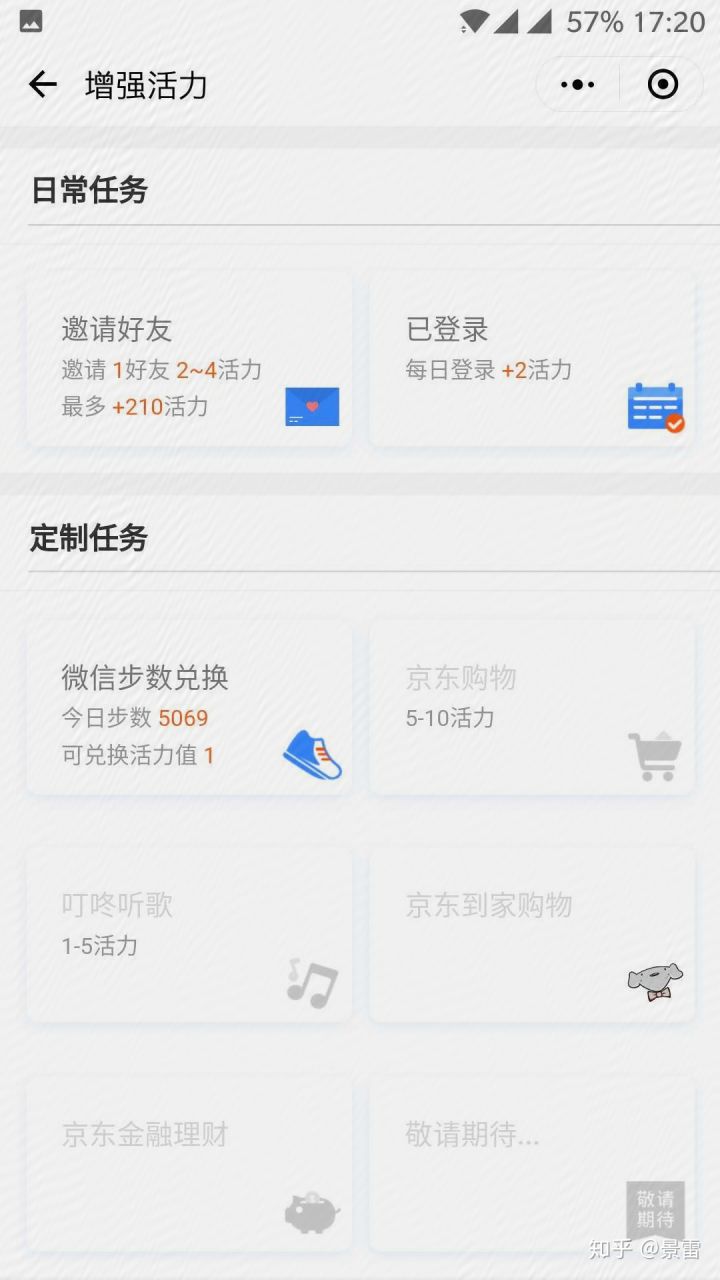Choose the 京东到家购物 card
Screen dimensions: 720x1280
[x=532, y=935]
